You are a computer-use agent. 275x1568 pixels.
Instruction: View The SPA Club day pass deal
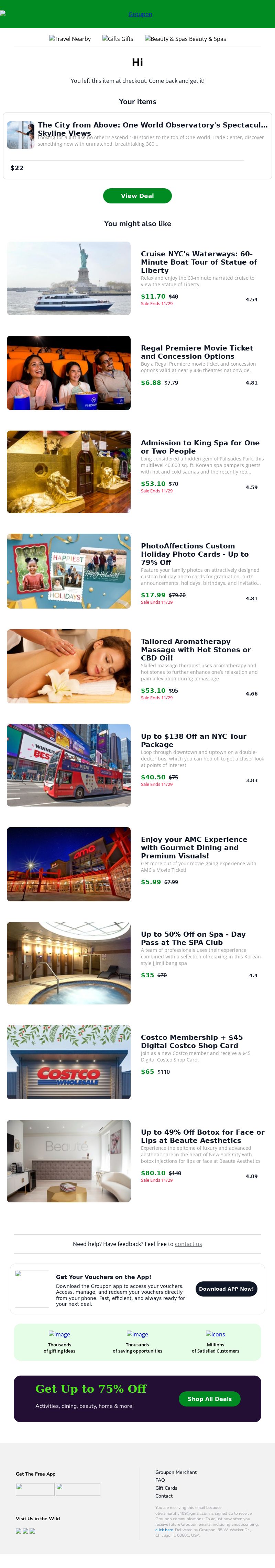193,938
